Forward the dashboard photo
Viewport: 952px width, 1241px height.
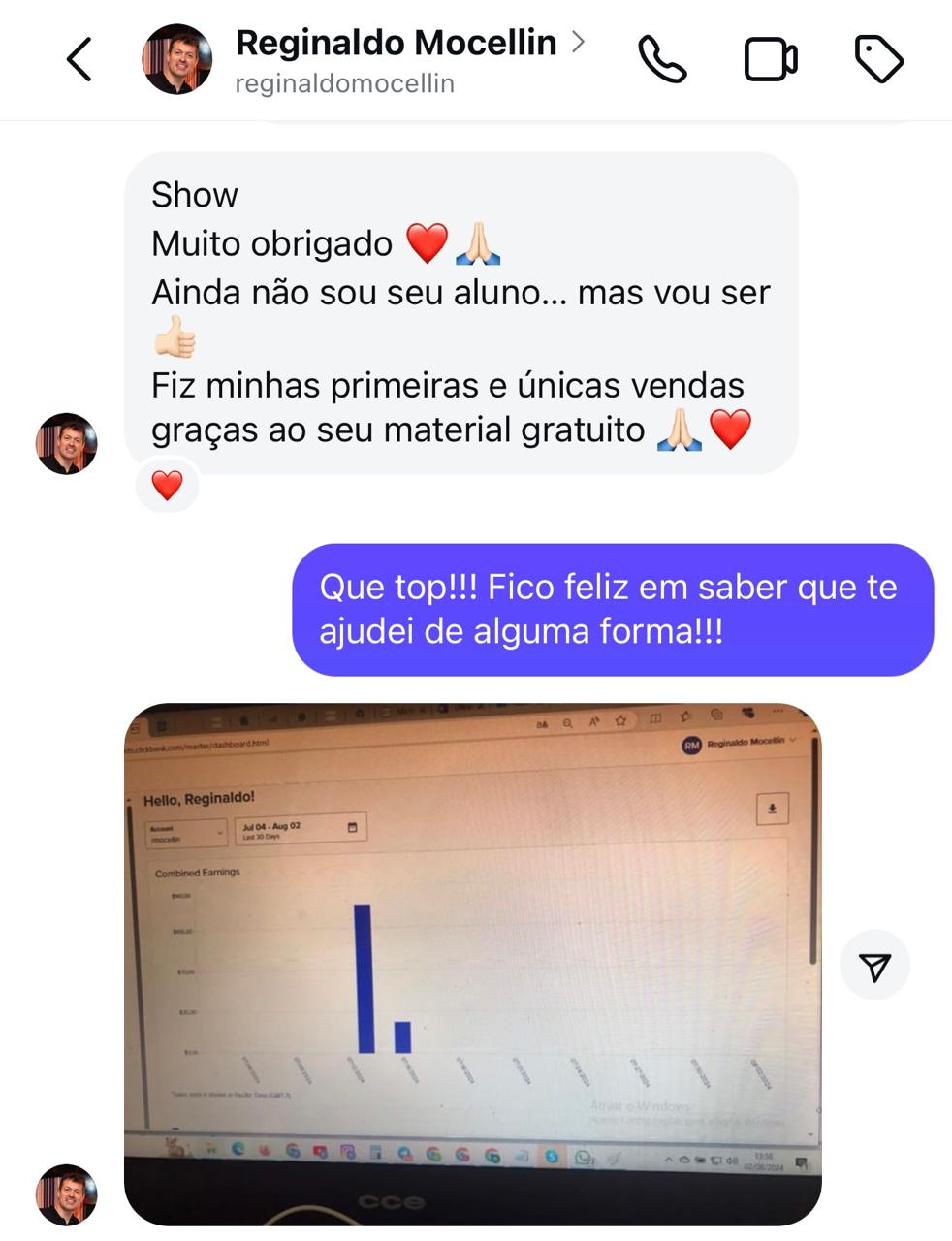pos(874,966)
